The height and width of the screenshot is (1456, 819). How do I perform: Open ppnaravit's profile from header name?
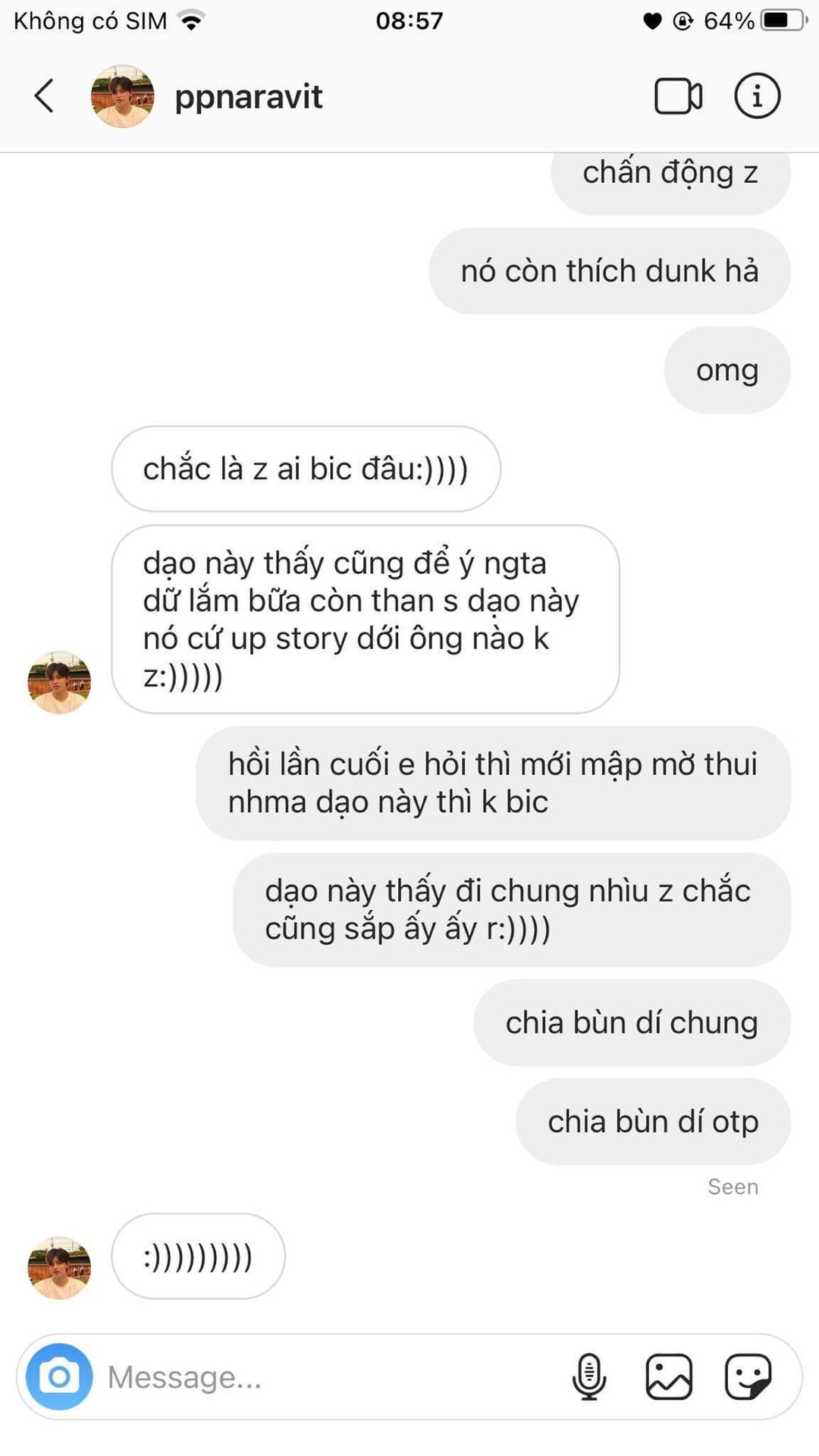click(248, 96)
